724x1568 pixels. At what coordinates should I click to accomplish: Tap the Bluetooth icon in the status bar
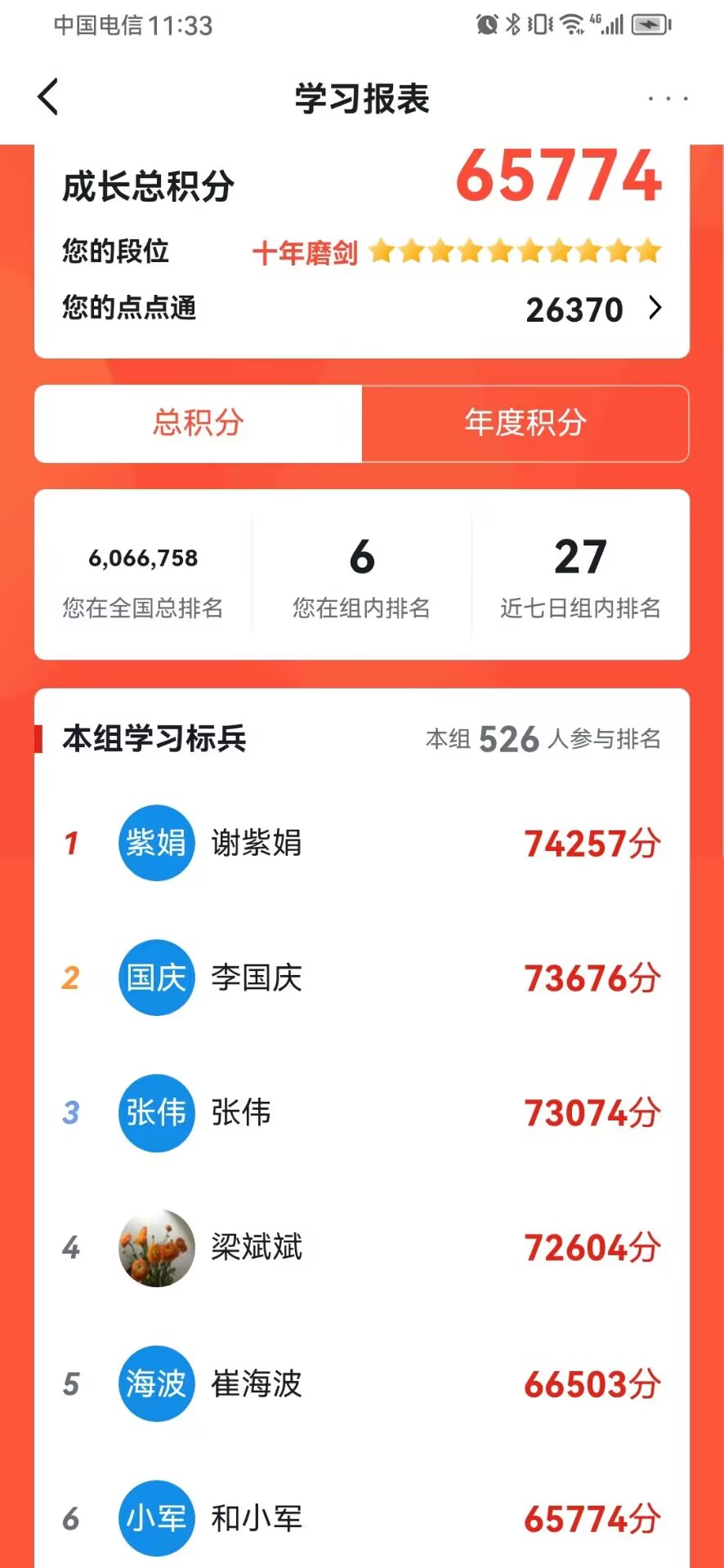tap(515, 24)
